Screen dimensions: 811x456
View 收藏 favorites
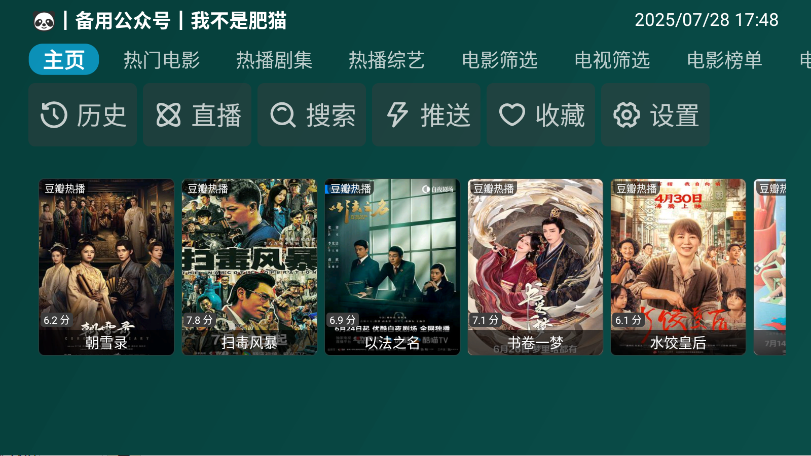click(541, 115)
